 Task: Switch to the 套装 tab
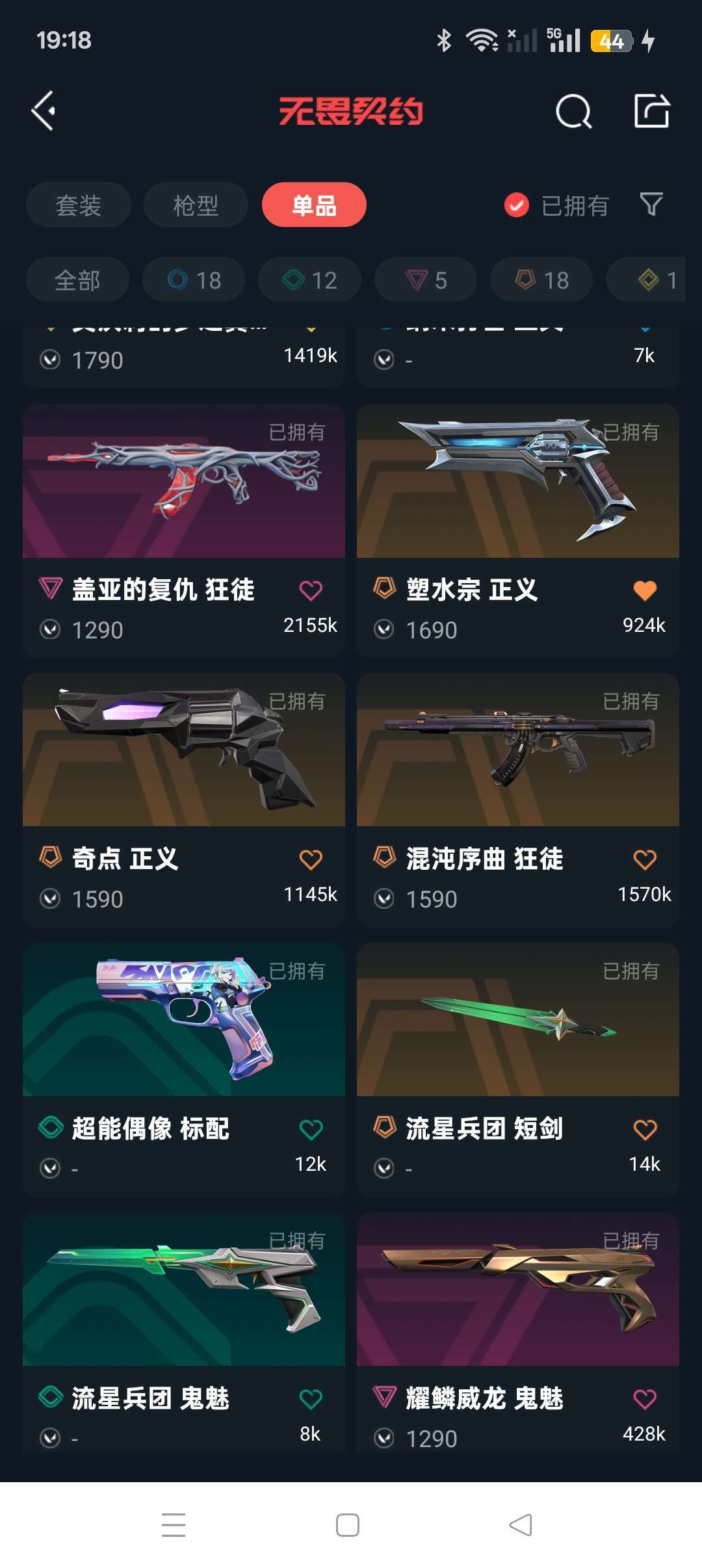click(x=79, y=205)
